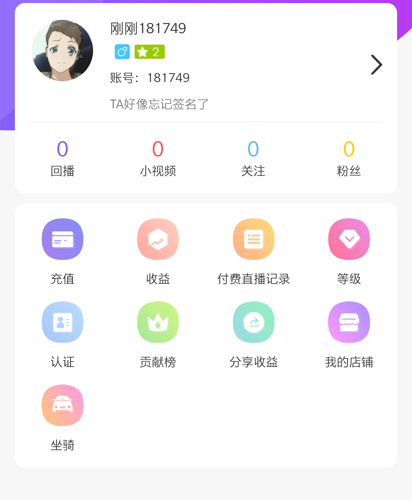Open 收益 earnings

coord(158,252)
